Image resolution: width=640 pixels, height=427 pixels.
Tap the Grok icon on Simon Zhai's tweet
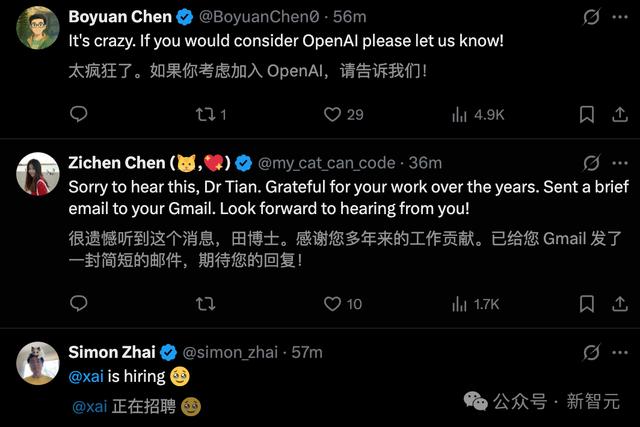coord(591,352)
